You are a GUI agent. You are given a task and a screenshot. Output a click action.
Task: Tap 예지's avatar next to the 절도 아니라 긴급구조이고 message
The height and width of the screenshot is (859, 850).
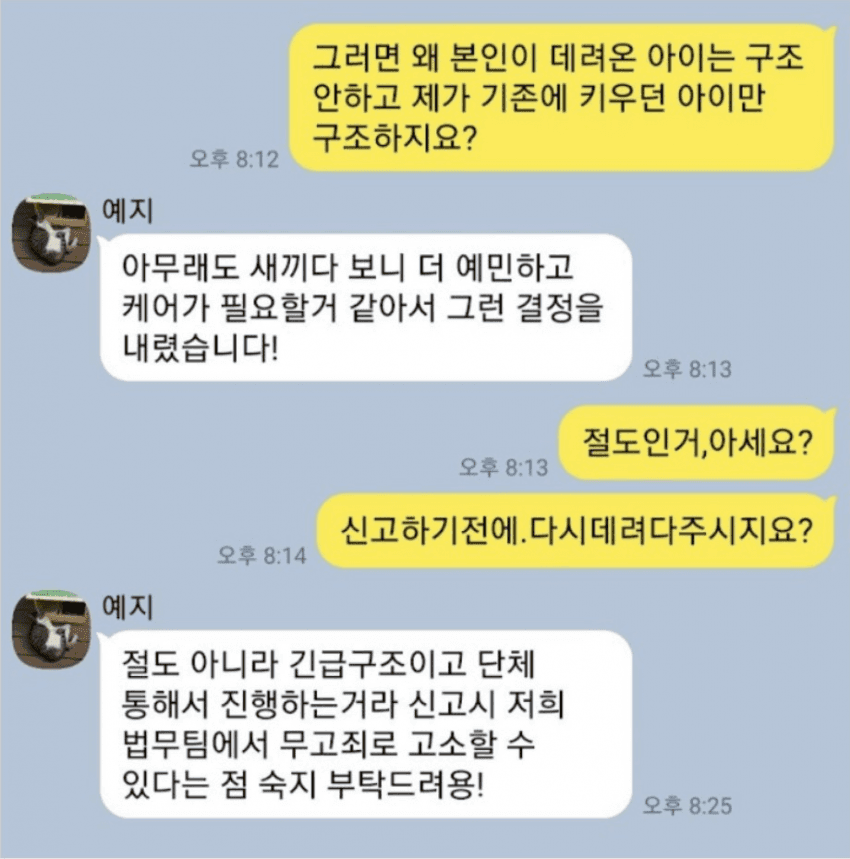pyautogui.click(x=51, y=630)
